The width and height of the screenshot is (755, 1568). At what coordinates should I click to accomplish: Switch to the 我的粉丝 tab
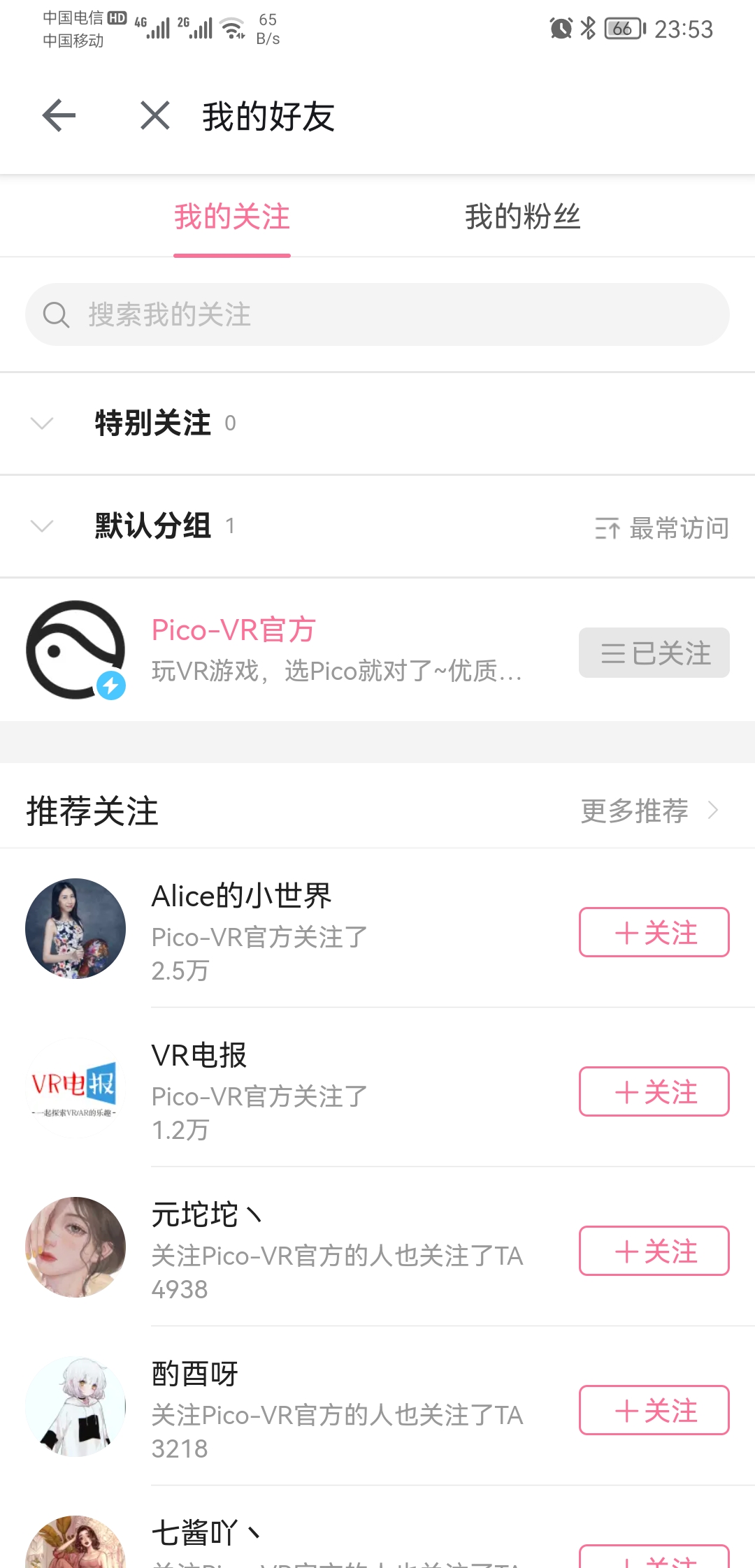(522, 217)
